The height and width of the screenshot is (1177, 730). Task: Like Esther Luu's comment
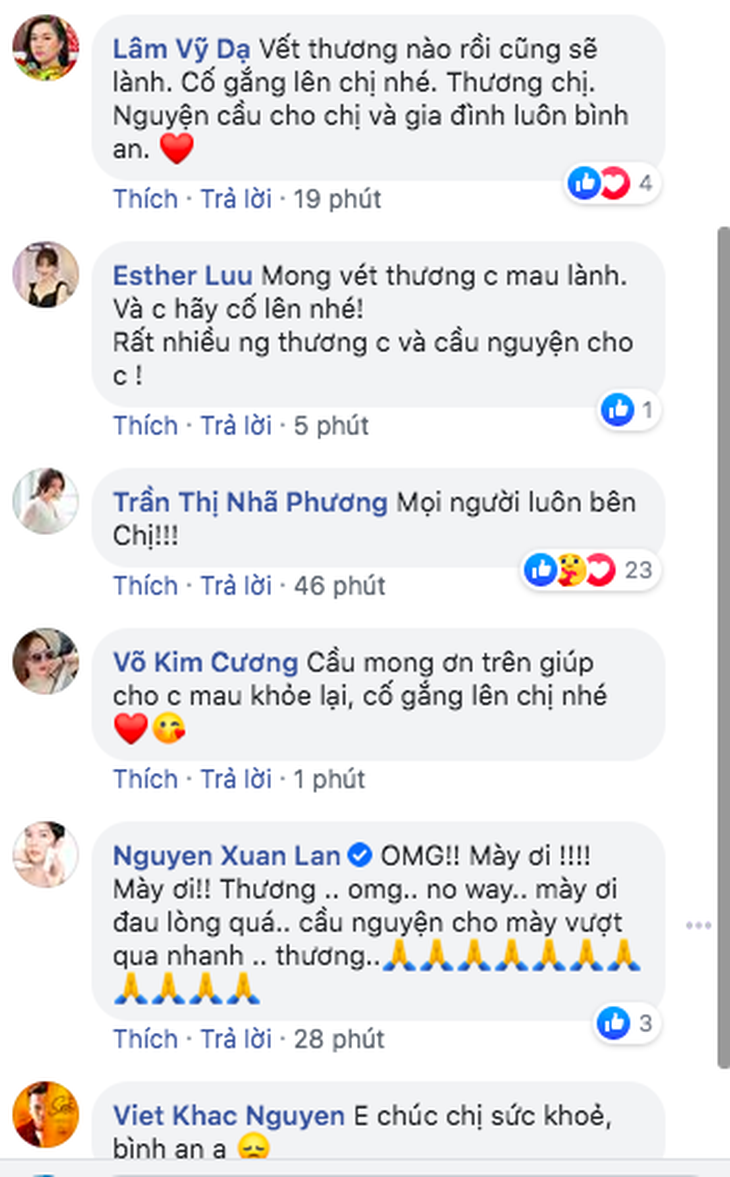point(146,426)
